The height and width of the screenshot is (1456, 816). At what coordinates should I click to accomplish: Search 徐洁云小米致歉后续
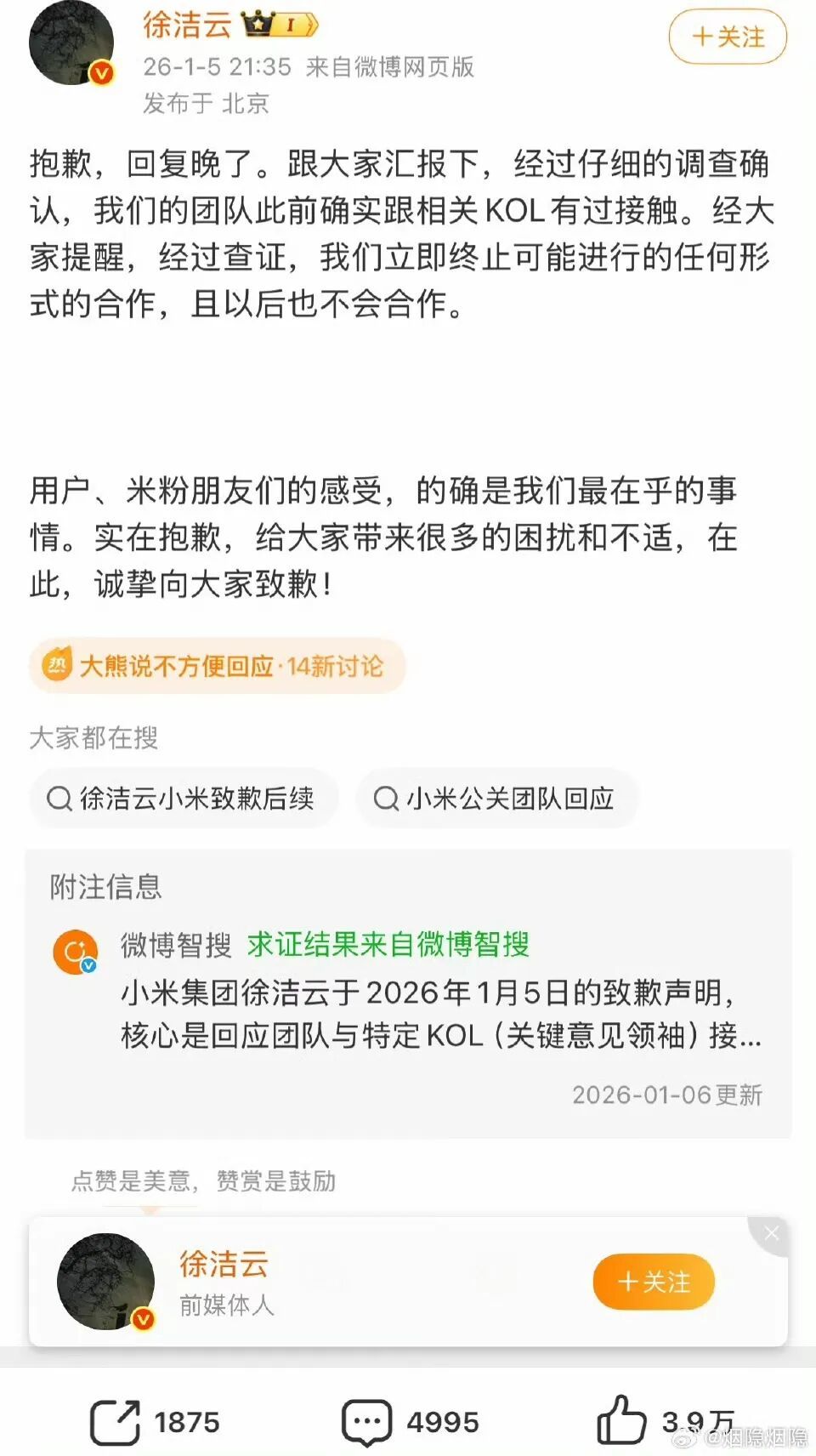(x=183, y=799)
